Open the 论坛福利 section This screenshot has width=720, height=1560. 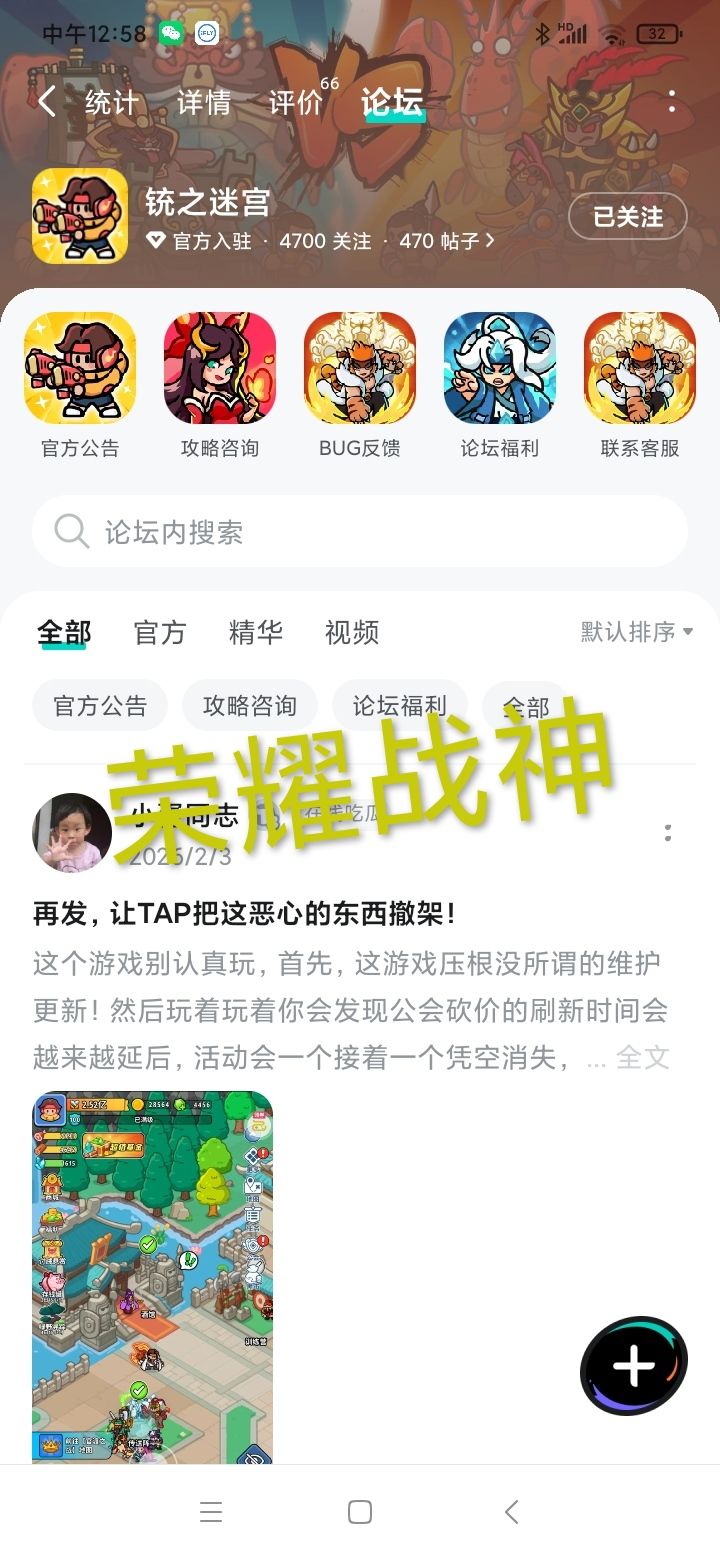click(500, 369)
